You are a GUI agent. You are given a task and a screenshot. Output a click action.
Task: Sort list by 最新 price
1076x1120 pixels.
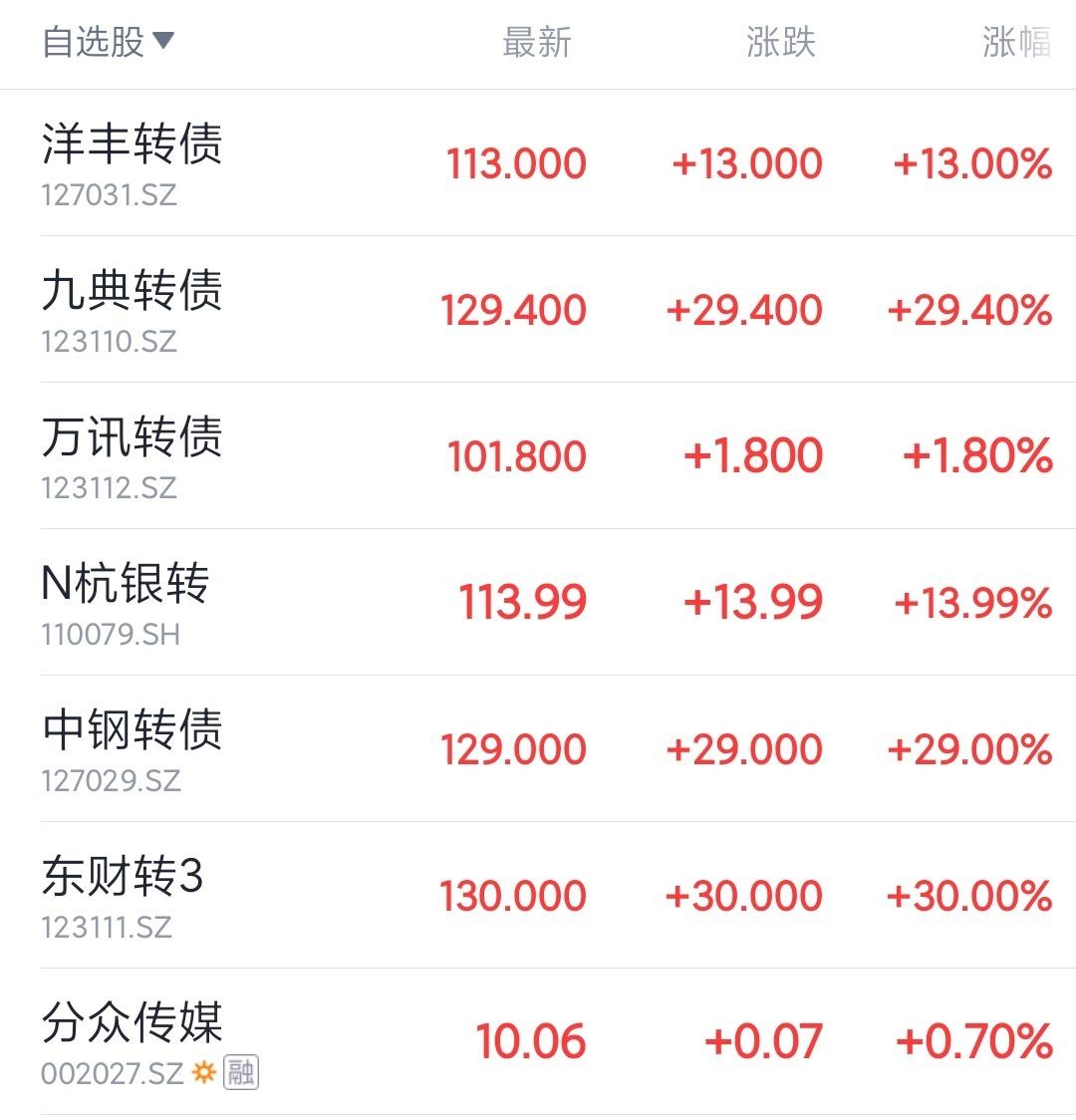click(x=536, y=42)
